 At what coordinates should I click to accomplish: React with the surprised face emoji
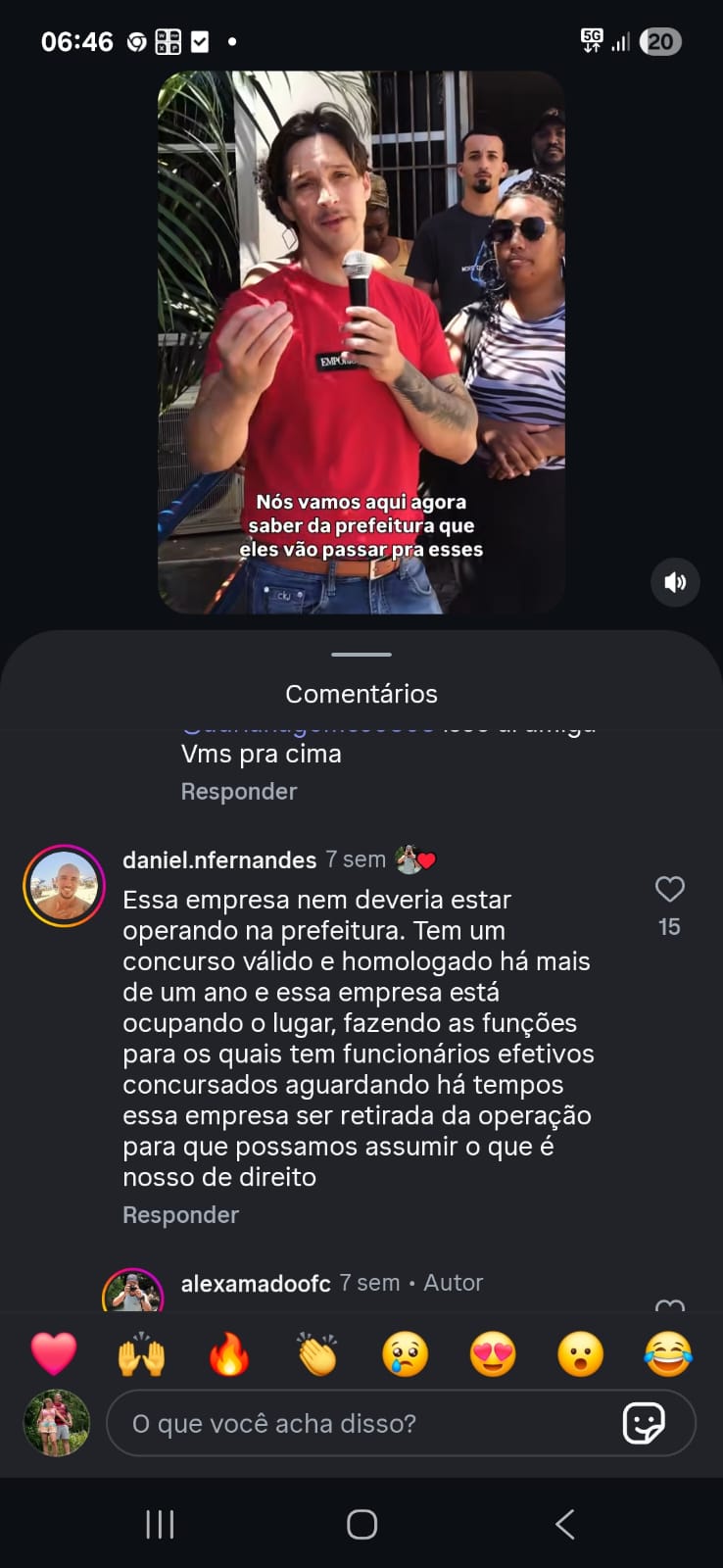click(580, 1353)
